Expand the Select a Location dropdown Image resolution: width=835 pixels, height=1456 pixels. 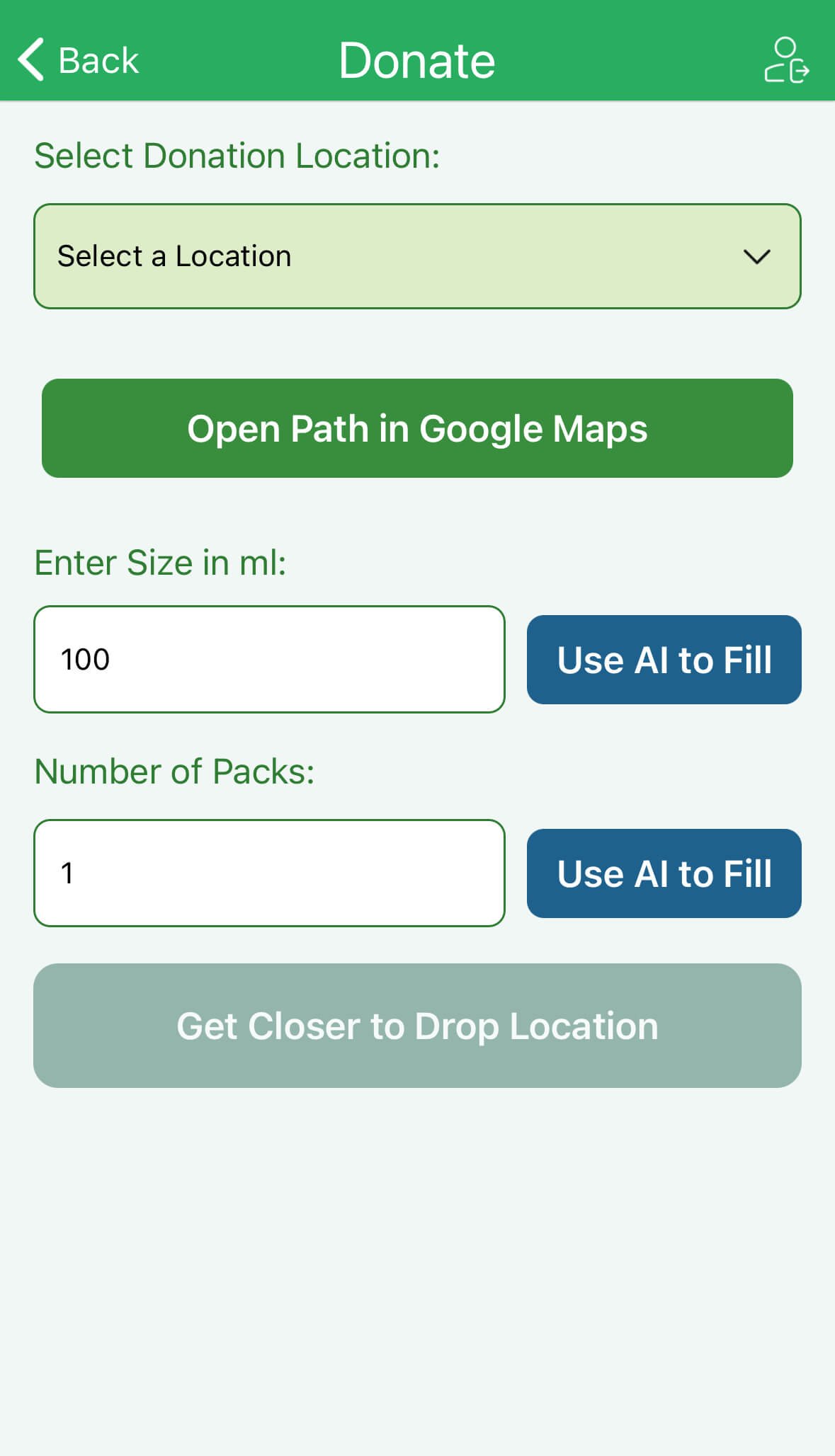(417, 256)
